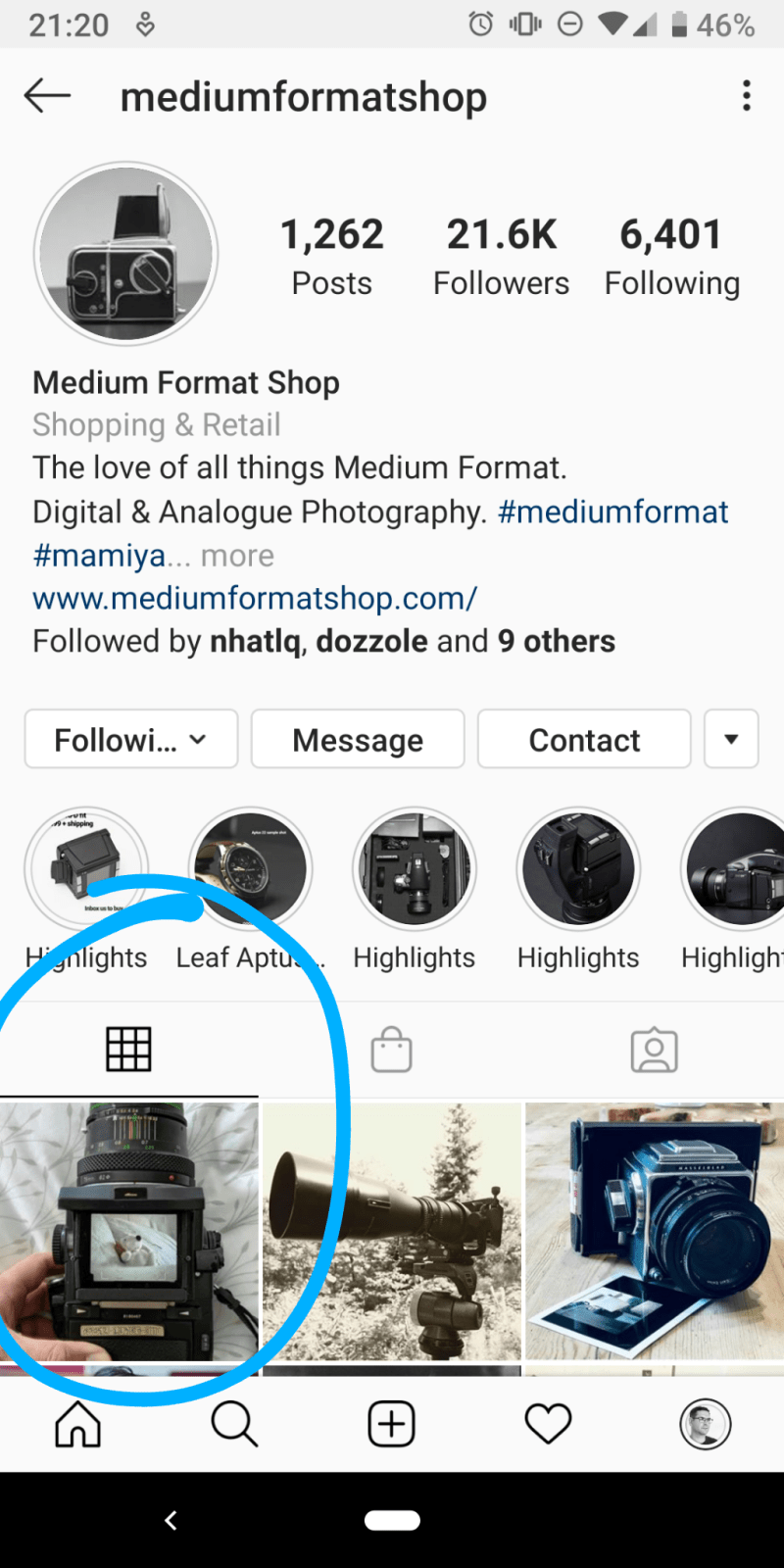The image size is (784, 1568).
Task: Open the Activity heart tab
Action: 548,1424
